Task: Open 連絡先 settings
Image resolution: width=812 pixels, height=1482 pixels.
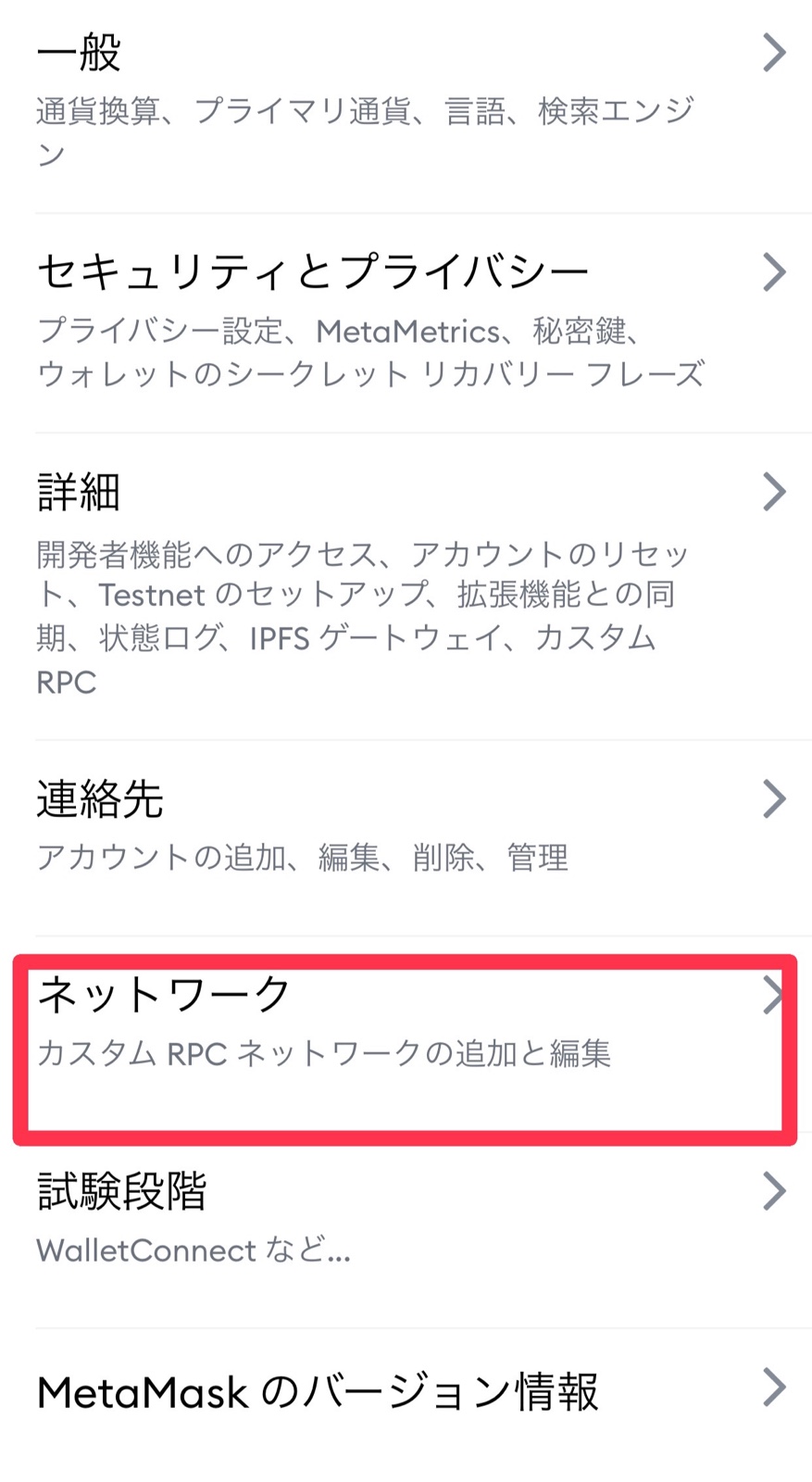Action: pos(406,827)
